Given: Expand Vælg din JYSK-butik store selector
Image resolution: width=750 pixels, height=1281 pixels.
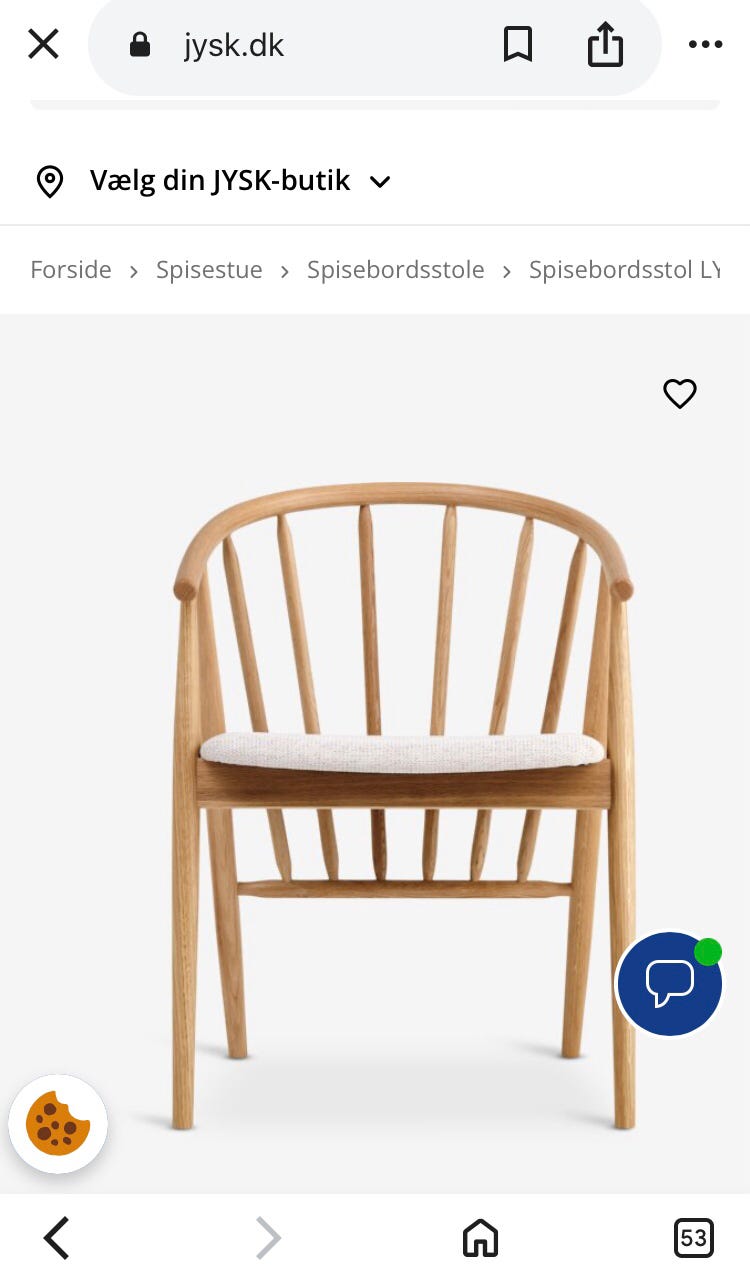Looking at the screenshot, I should click(213, 181).
